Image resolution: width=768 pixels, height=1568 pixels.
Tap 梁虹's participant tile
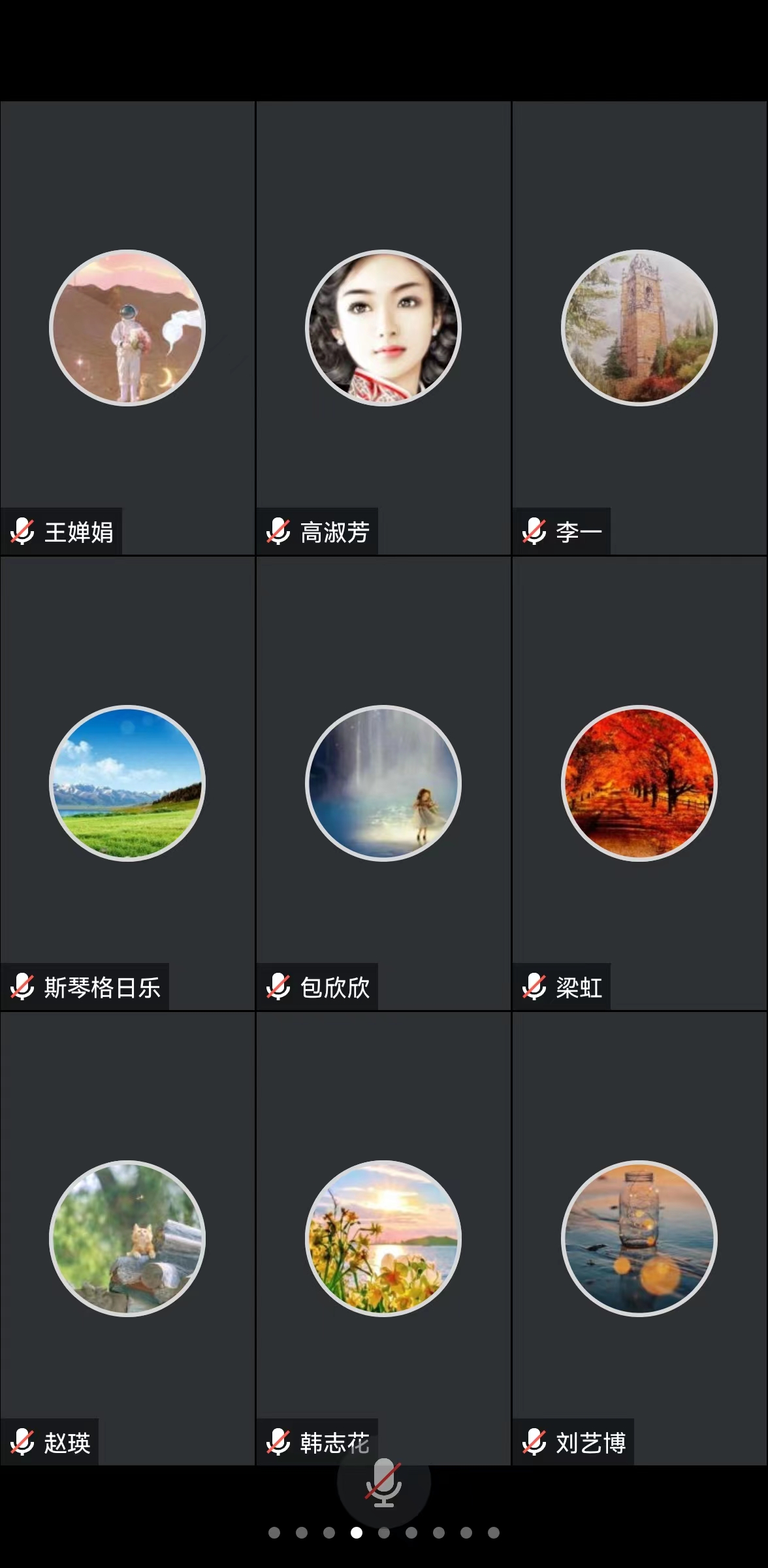pyautogui.click(x=639, y=783)
